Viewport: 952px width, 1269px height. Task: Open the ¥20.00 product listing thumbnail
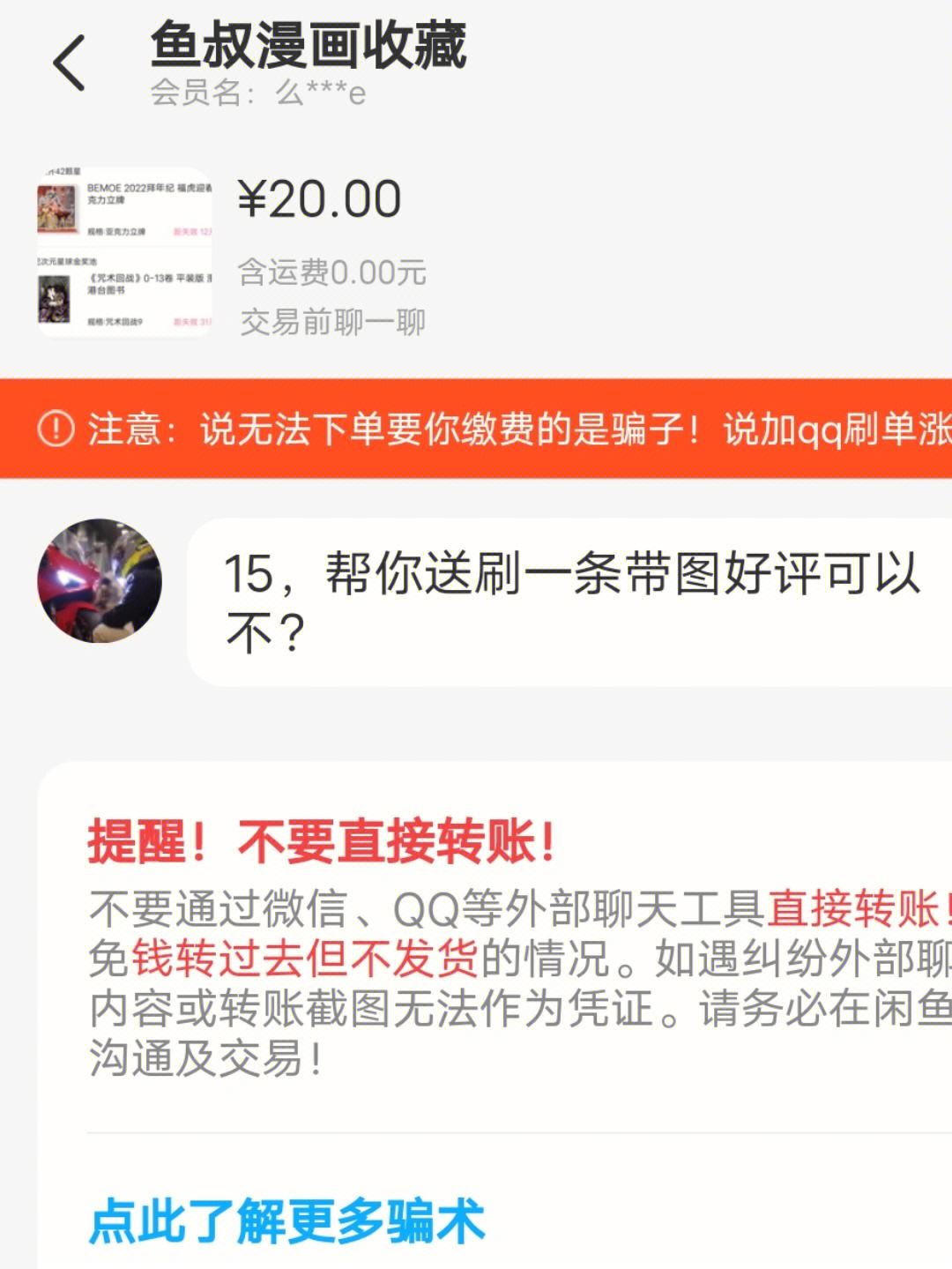click(x=125, y=252)
